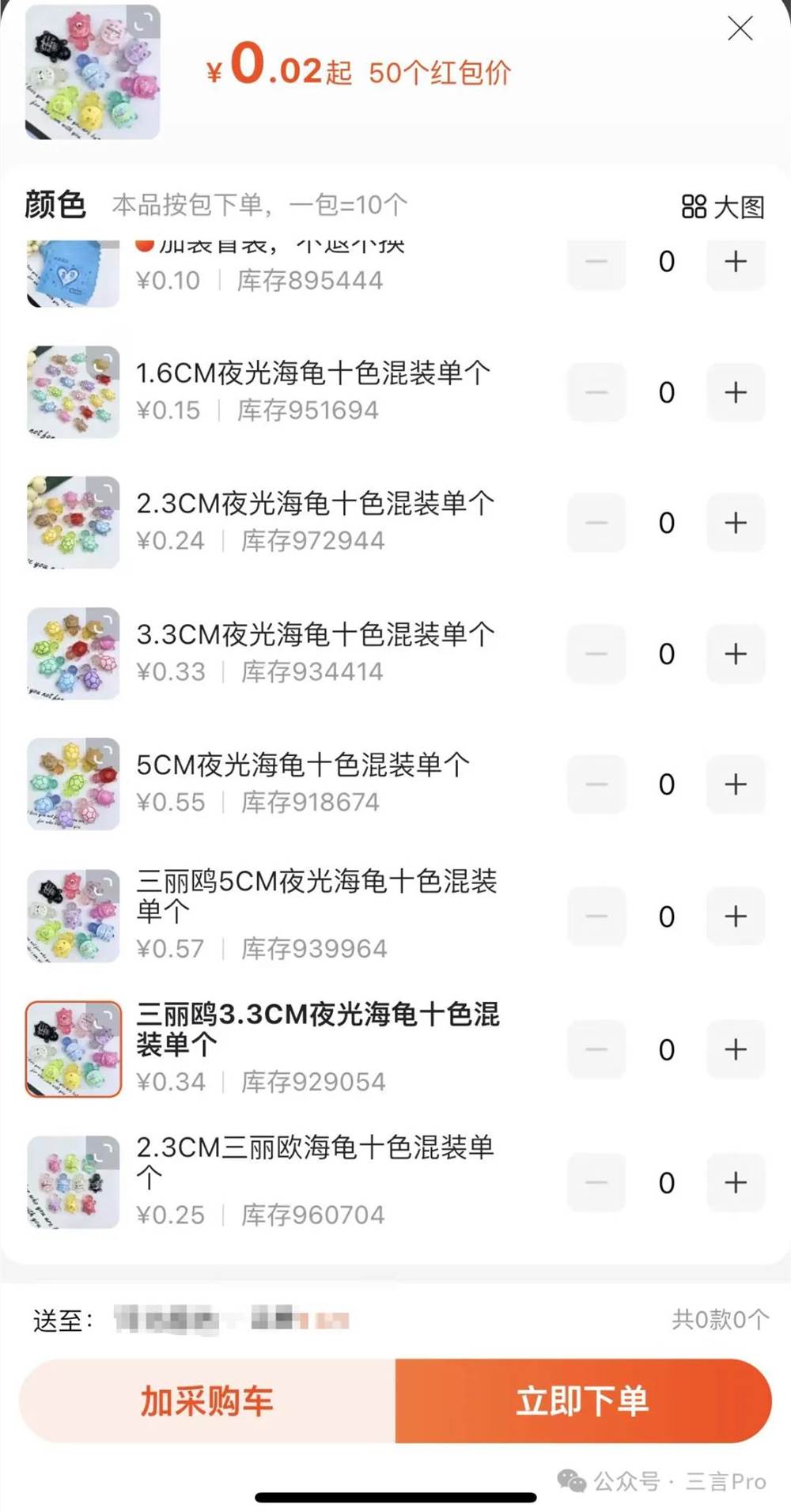
Task: Tap 立即下单 to place order now
Action: coord(582,1400)
